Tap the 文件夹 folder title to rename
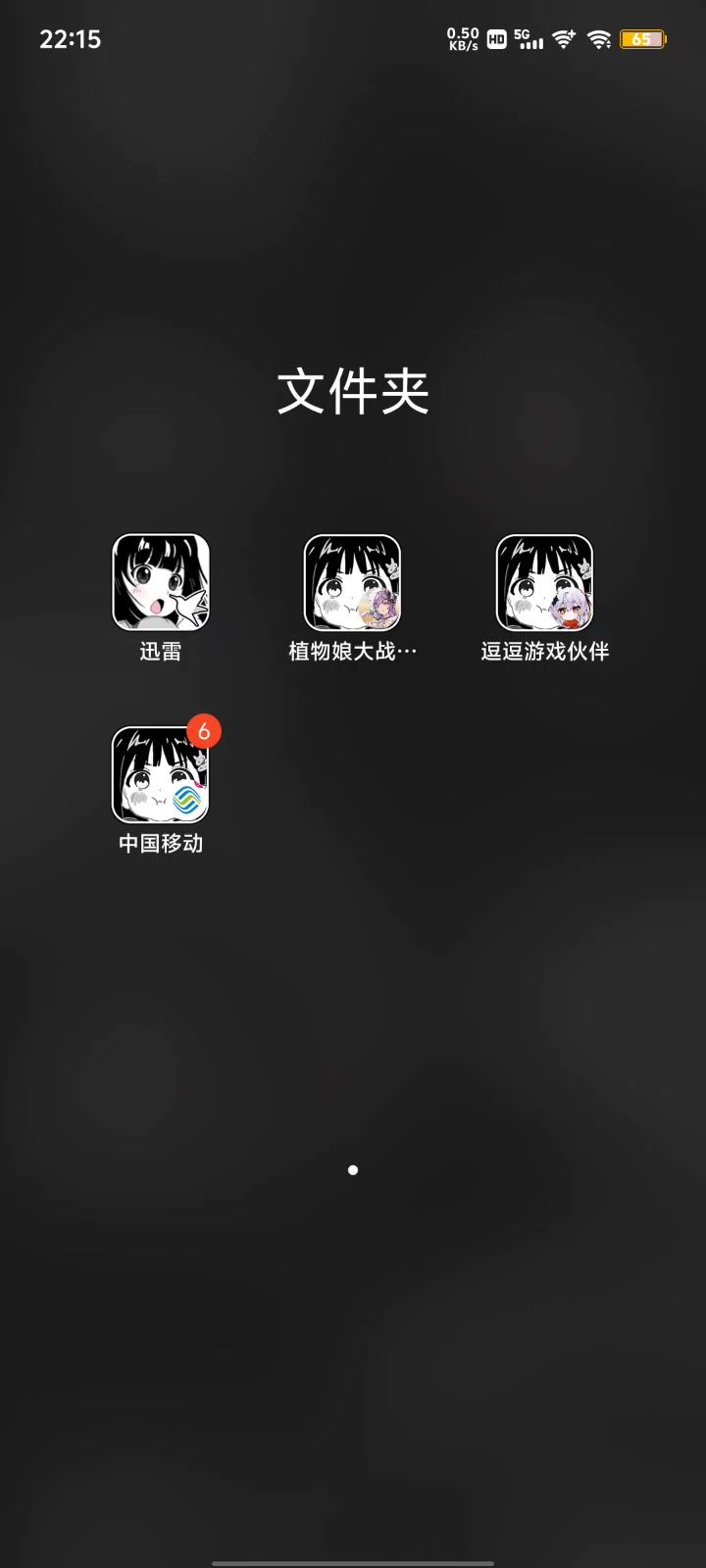This screenshot has height=1568, width=706. (x=353, y=392)
